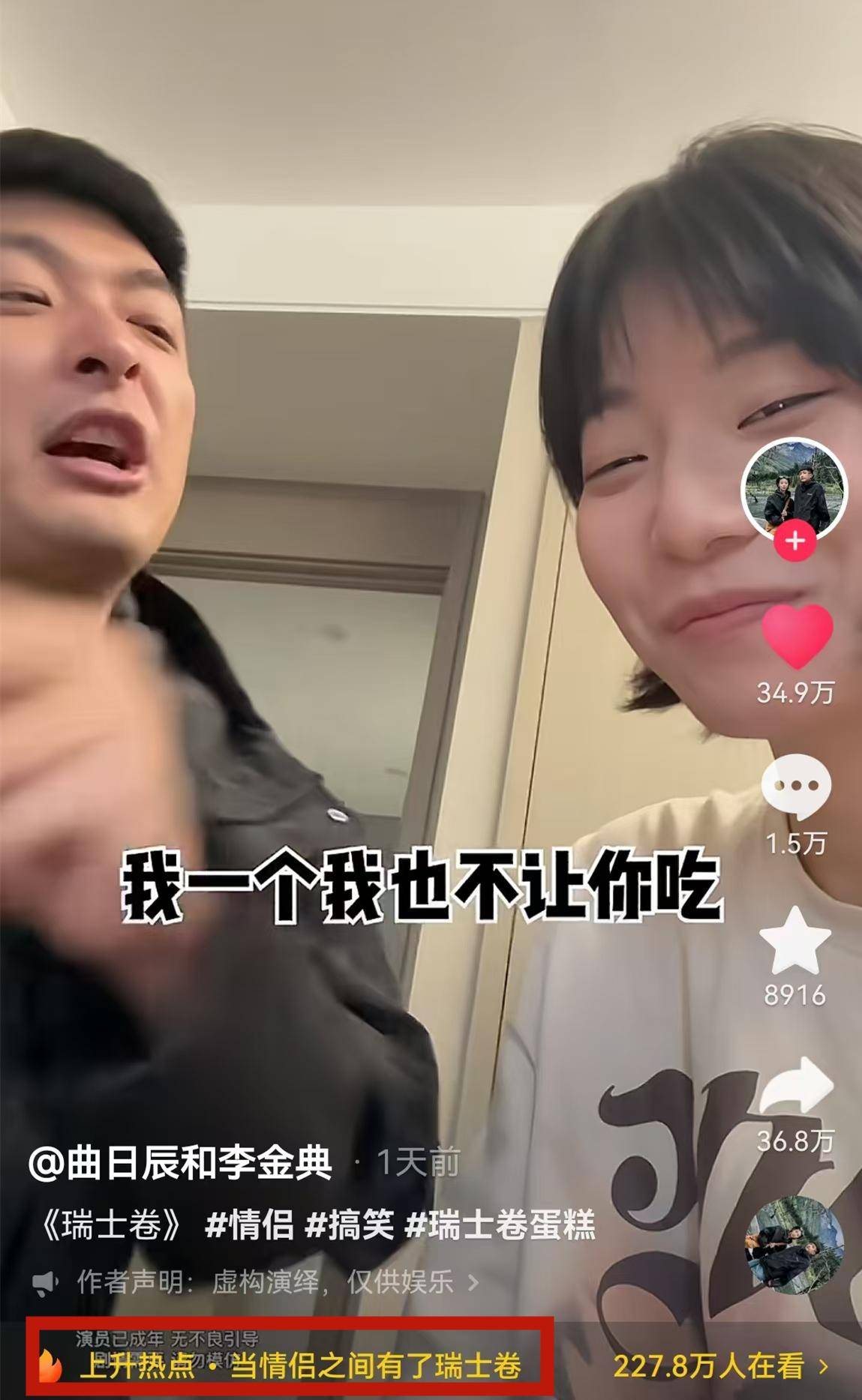Open the #瑞士卷蛋糕 hashtag

click(500, 1226)
